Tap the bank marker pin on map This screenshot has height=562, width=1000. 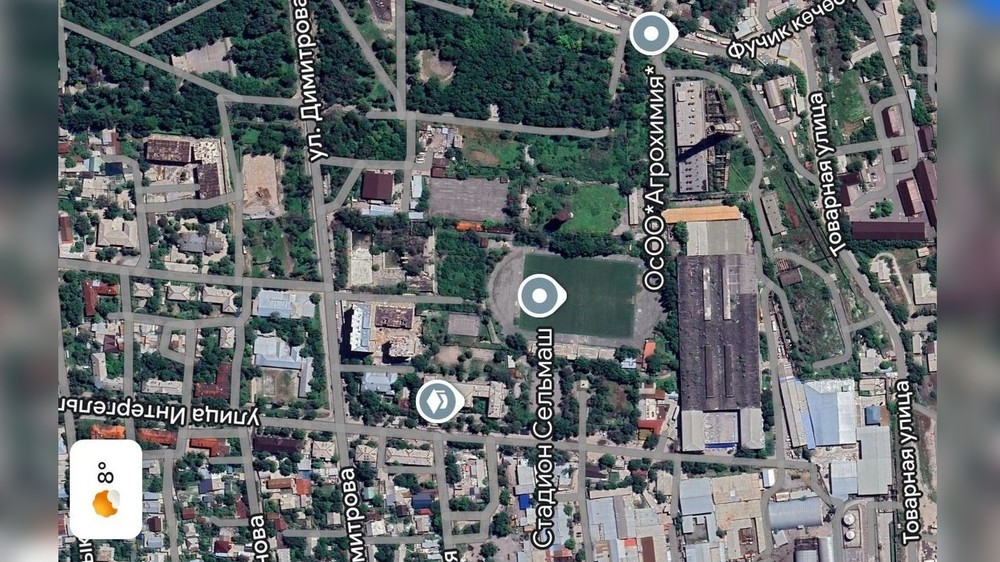438,400
